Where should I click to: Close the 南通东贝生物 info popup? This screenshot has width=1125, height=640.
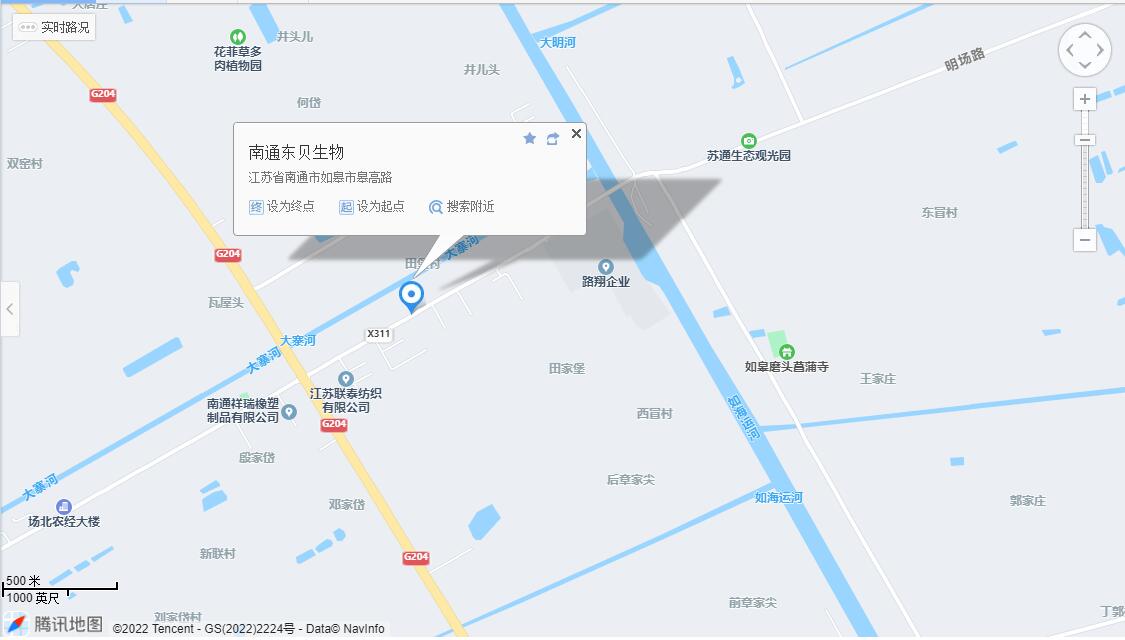pyautogui.click(x=576, y=133)
